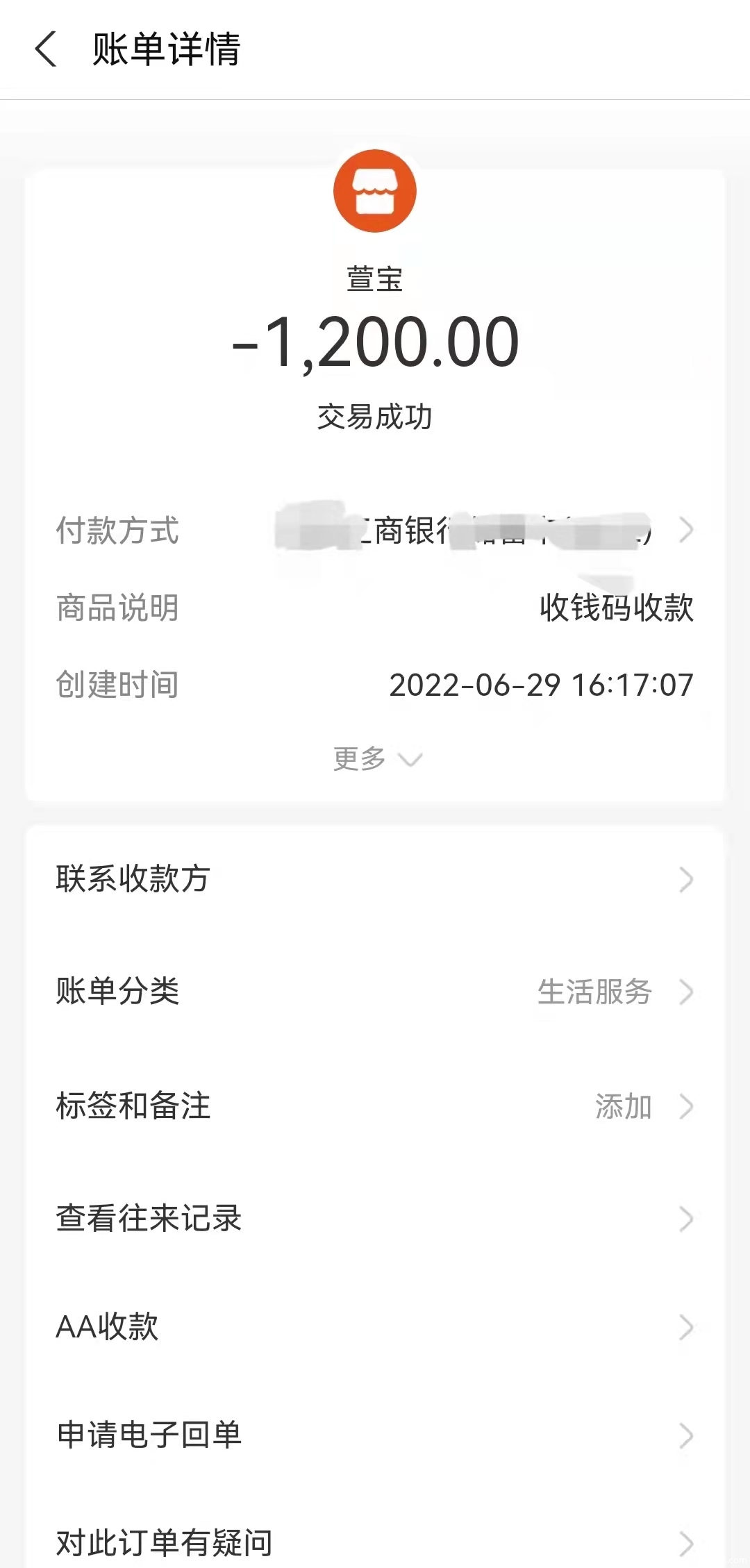750x1568 pixels.
Task: Open 查看往来记录
Action: 375,1219
